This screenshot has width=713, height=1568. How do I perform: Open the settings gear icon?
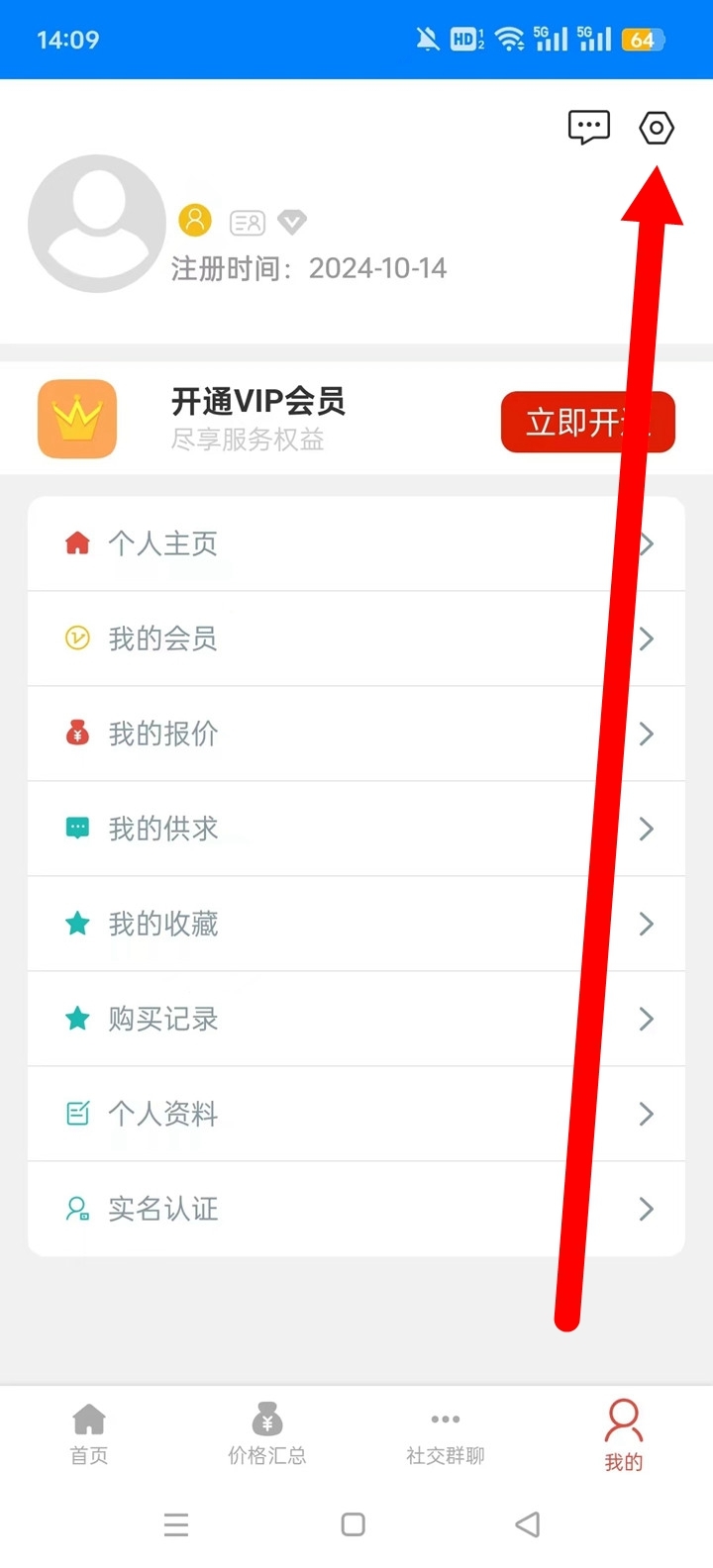point(657,128)
